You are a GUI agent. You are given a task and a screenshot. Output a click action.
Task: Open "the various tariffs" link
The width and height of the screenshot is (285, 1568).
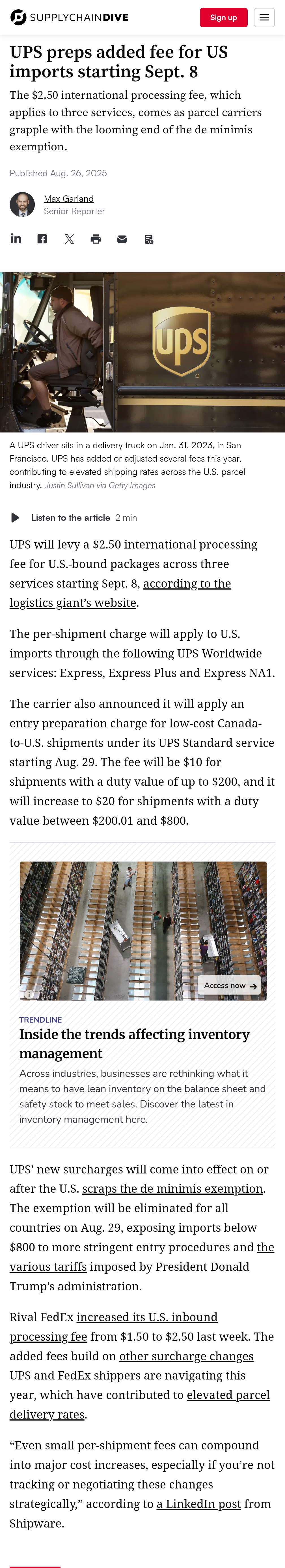pyautogui.click(x=47, y=1266)
